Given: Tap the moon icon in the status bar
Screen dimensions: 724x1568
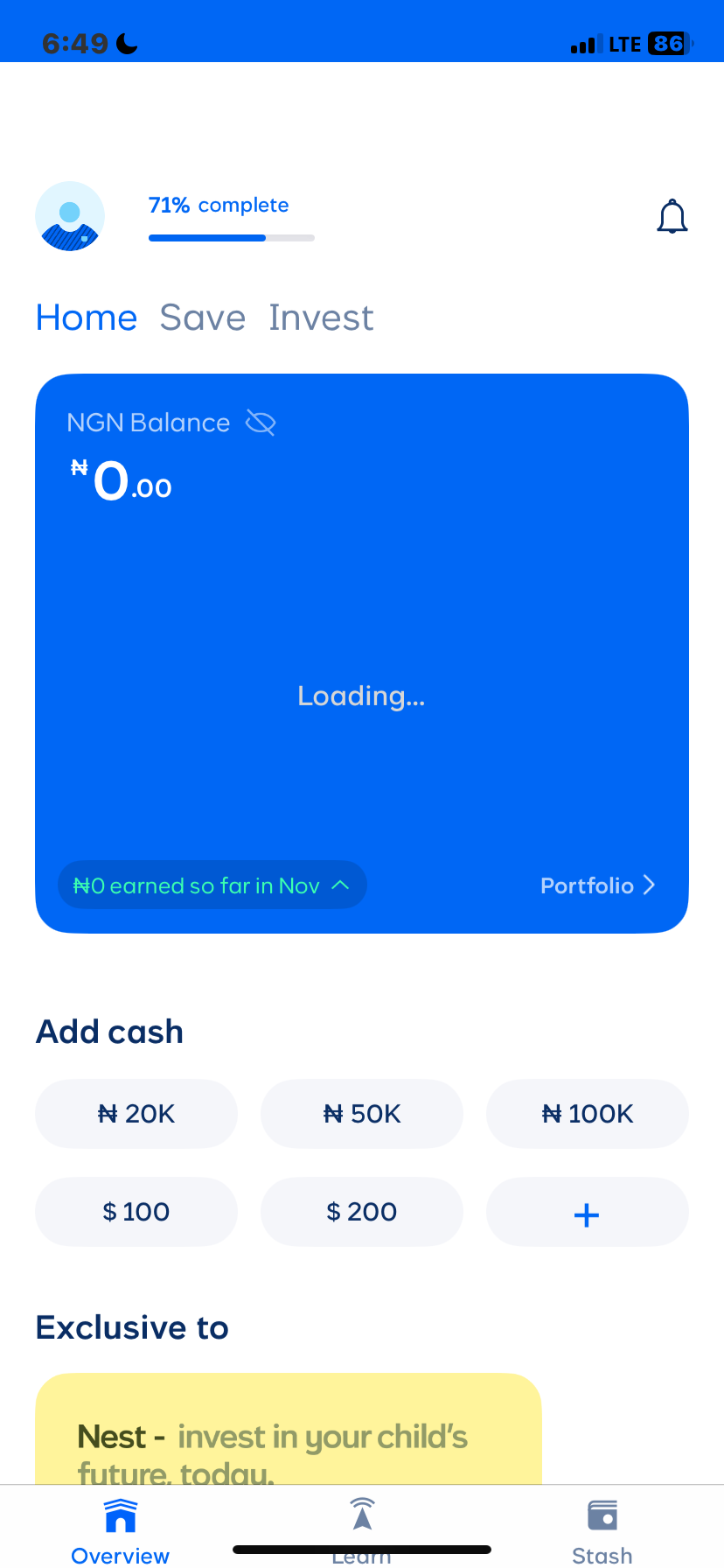Looking at the screenshot, I should pyautogui.click(x=126, y=41).
